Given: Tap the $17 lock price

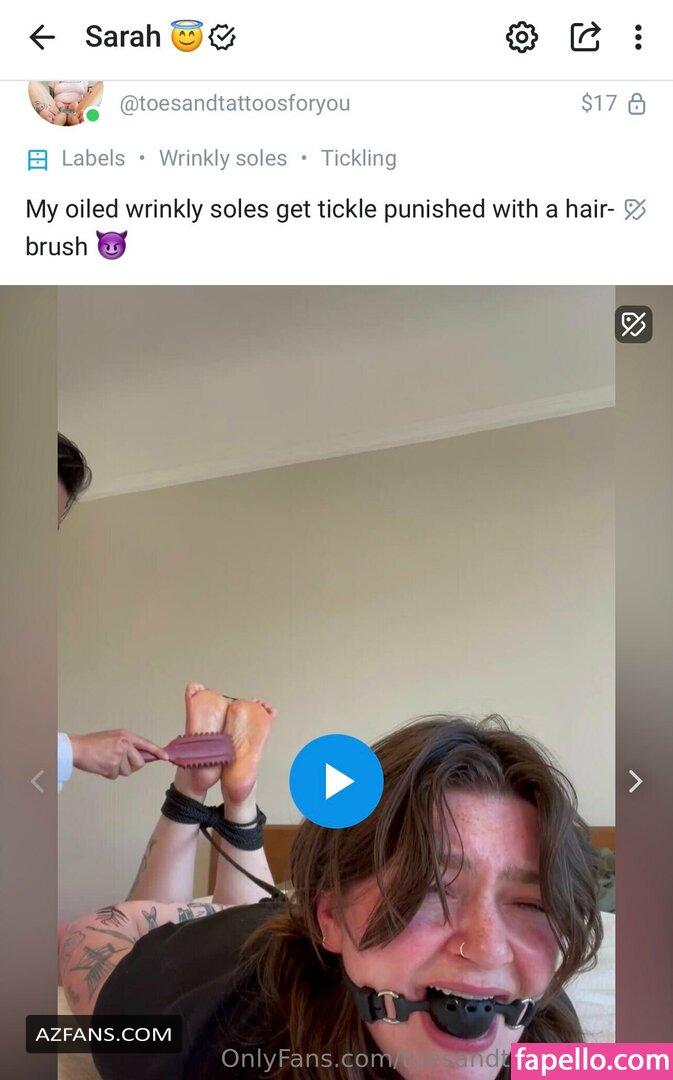Looking at the screenshot, I should pos(613,103).
